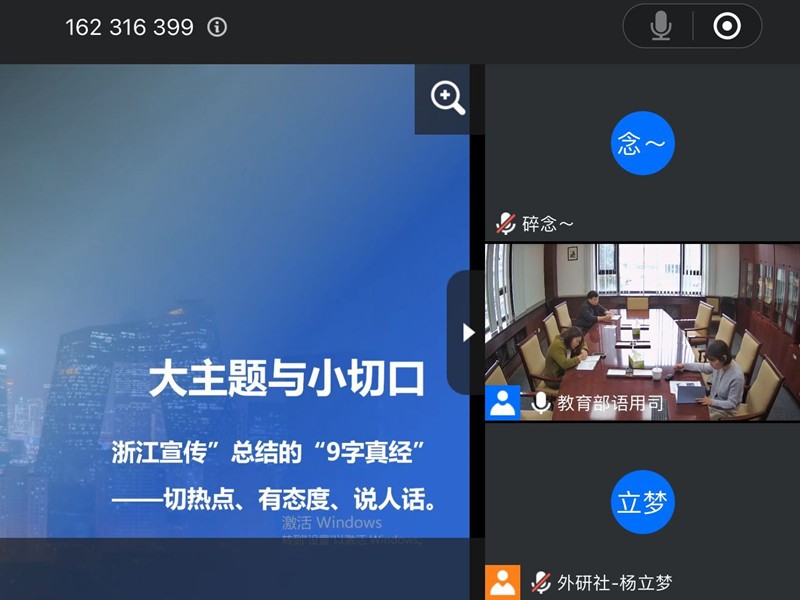Image resolution: width=800 pixels, height=600 pixels.
Task: Toggle the microphone in the top bar
Action: 661,26
